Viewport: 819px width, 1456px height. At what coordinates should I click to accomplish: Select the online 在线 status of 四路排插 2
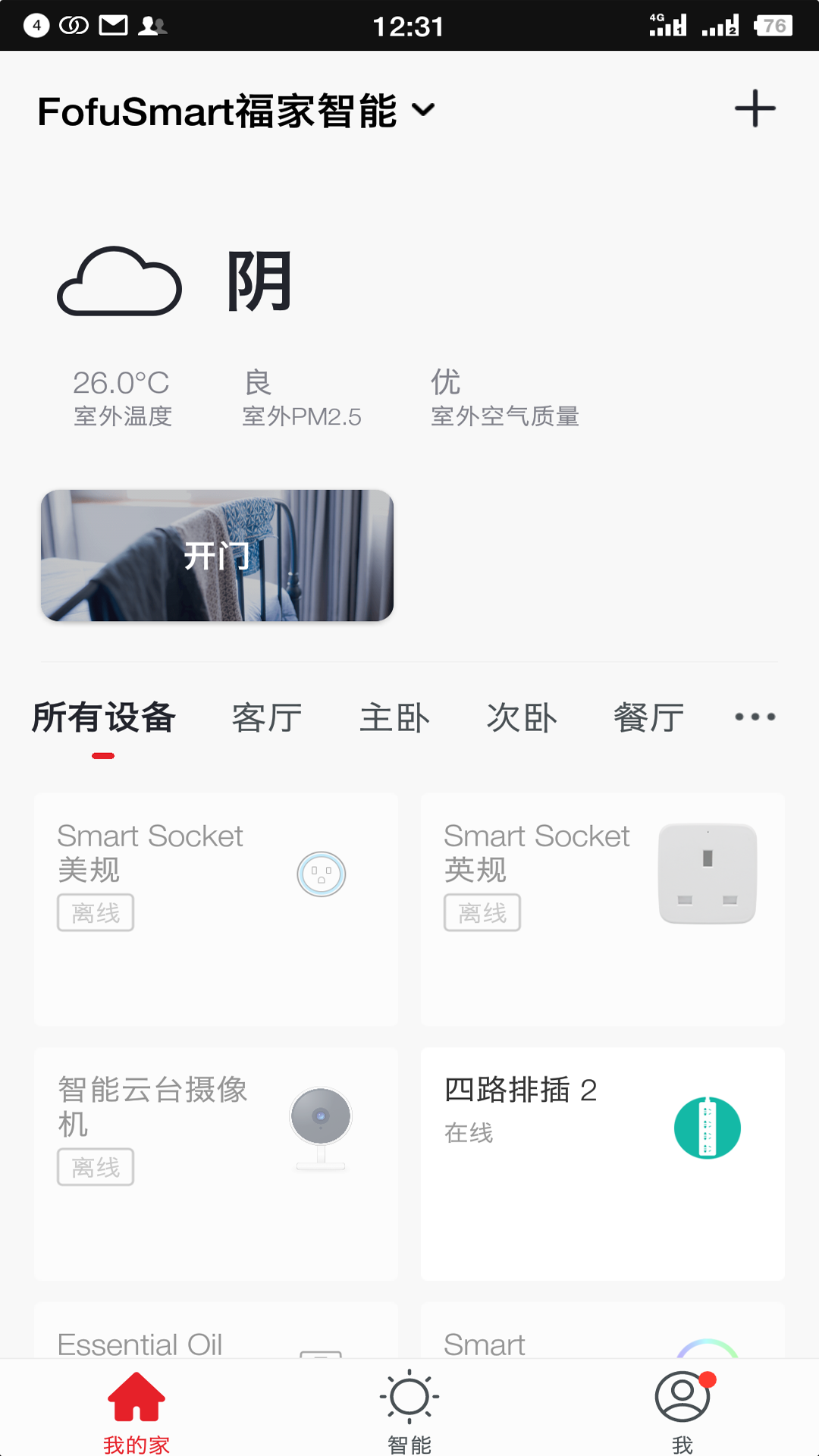pyautogui.click(x=468, y=1134)
